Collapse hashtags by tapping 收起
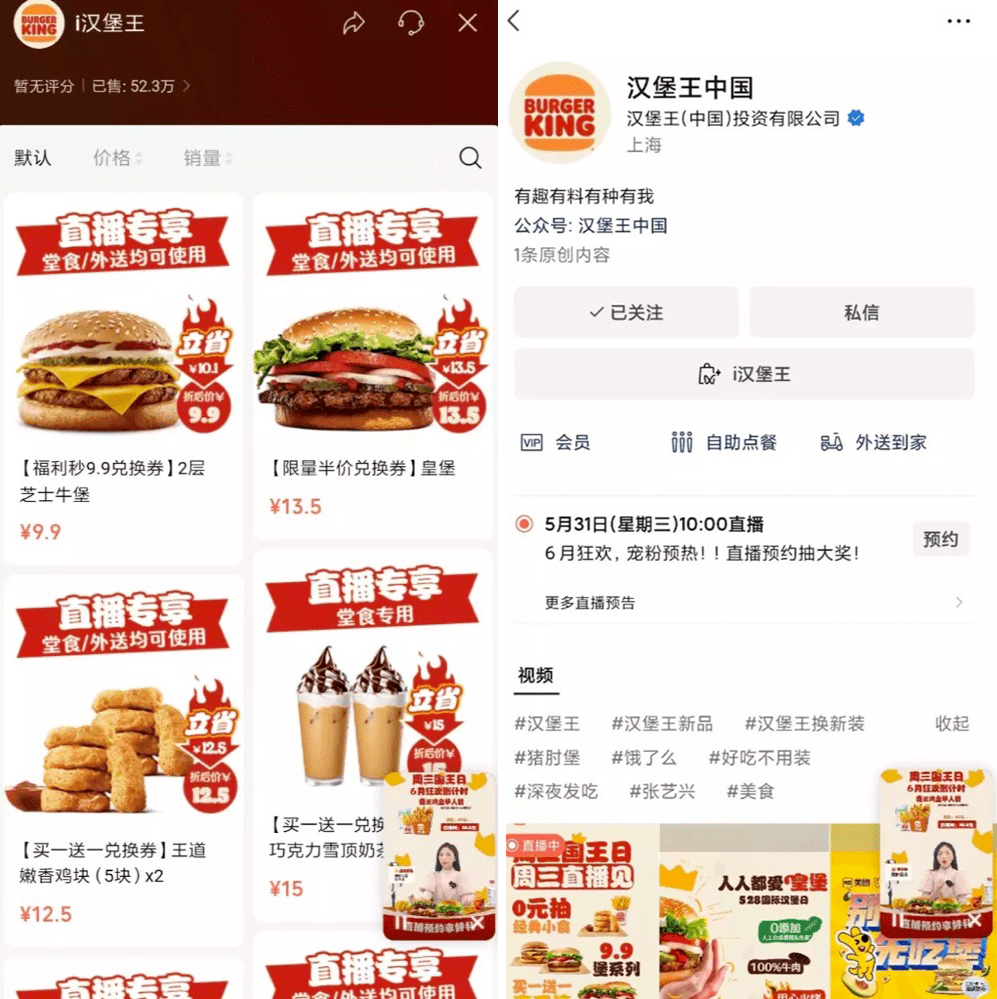Screen dimensions: 997x999 point(949,723)
